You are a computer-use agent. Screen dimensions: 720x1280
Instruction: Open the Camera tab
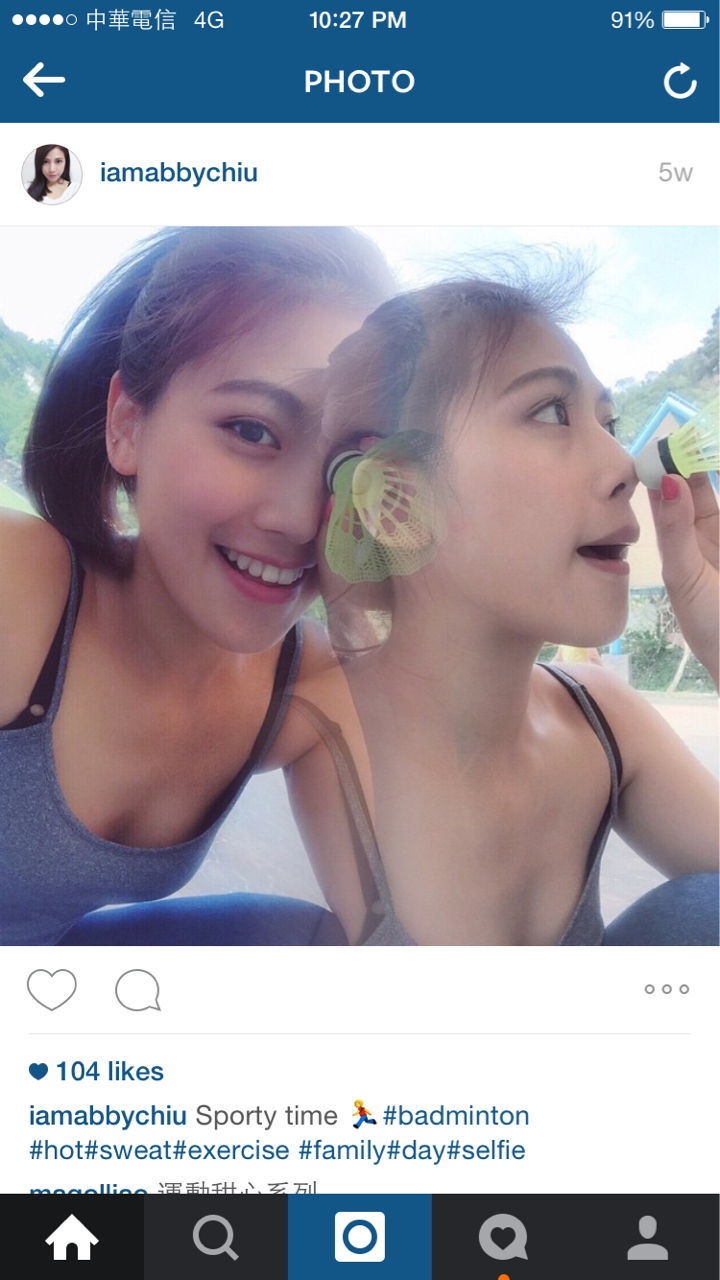[360, 1237]
